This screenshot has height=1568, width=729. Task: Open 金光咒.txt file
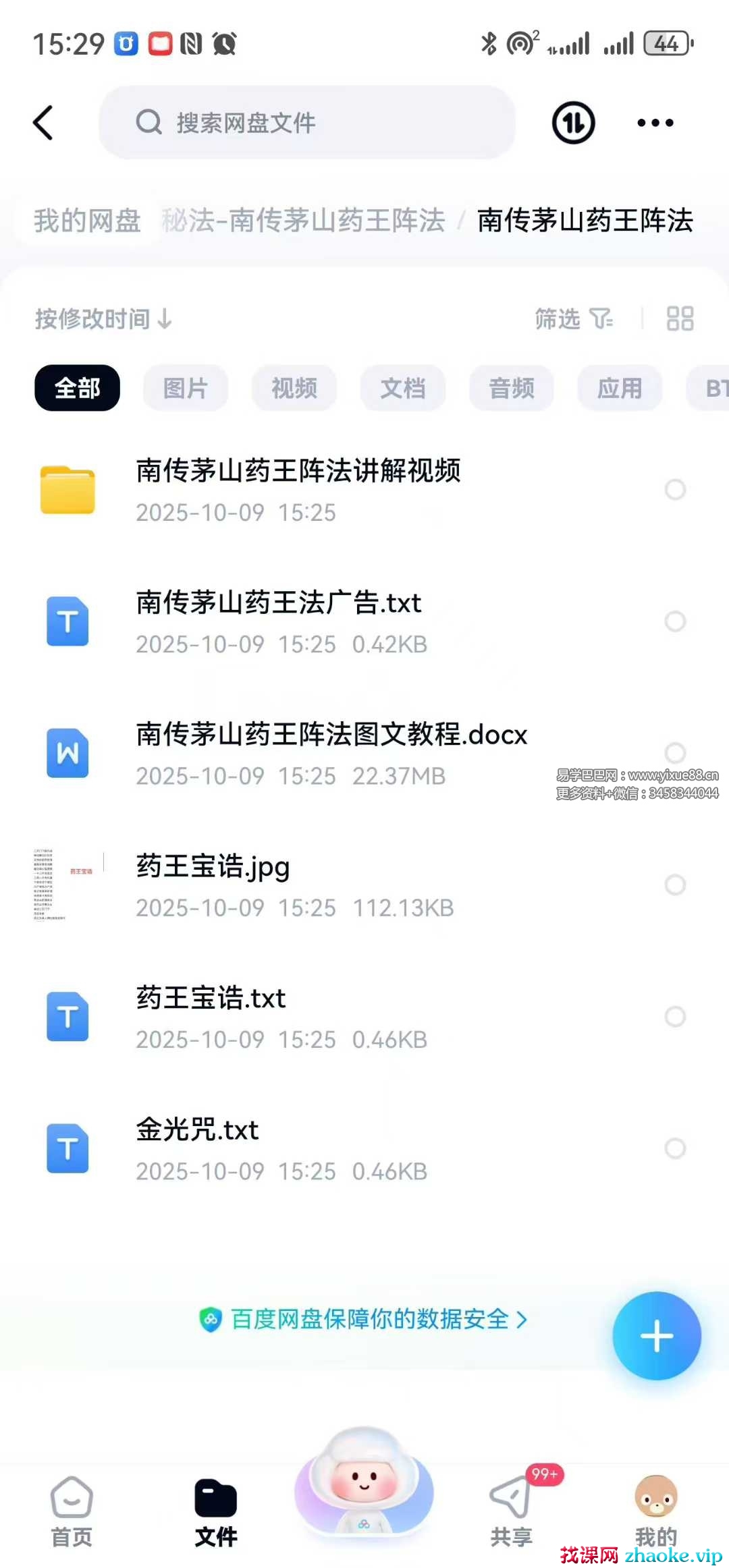[197, 1148]
